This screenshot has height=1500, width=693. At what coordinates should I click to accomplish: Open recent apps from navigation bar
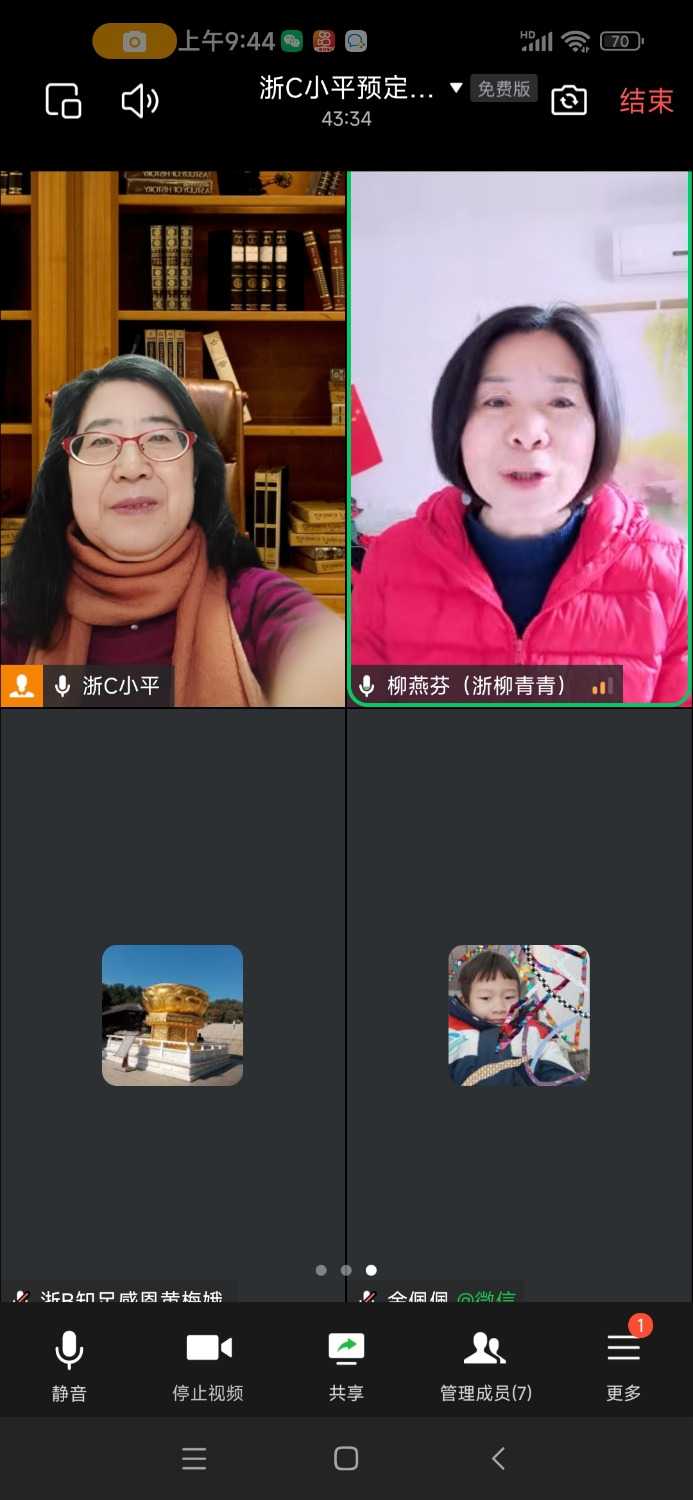194,1458
